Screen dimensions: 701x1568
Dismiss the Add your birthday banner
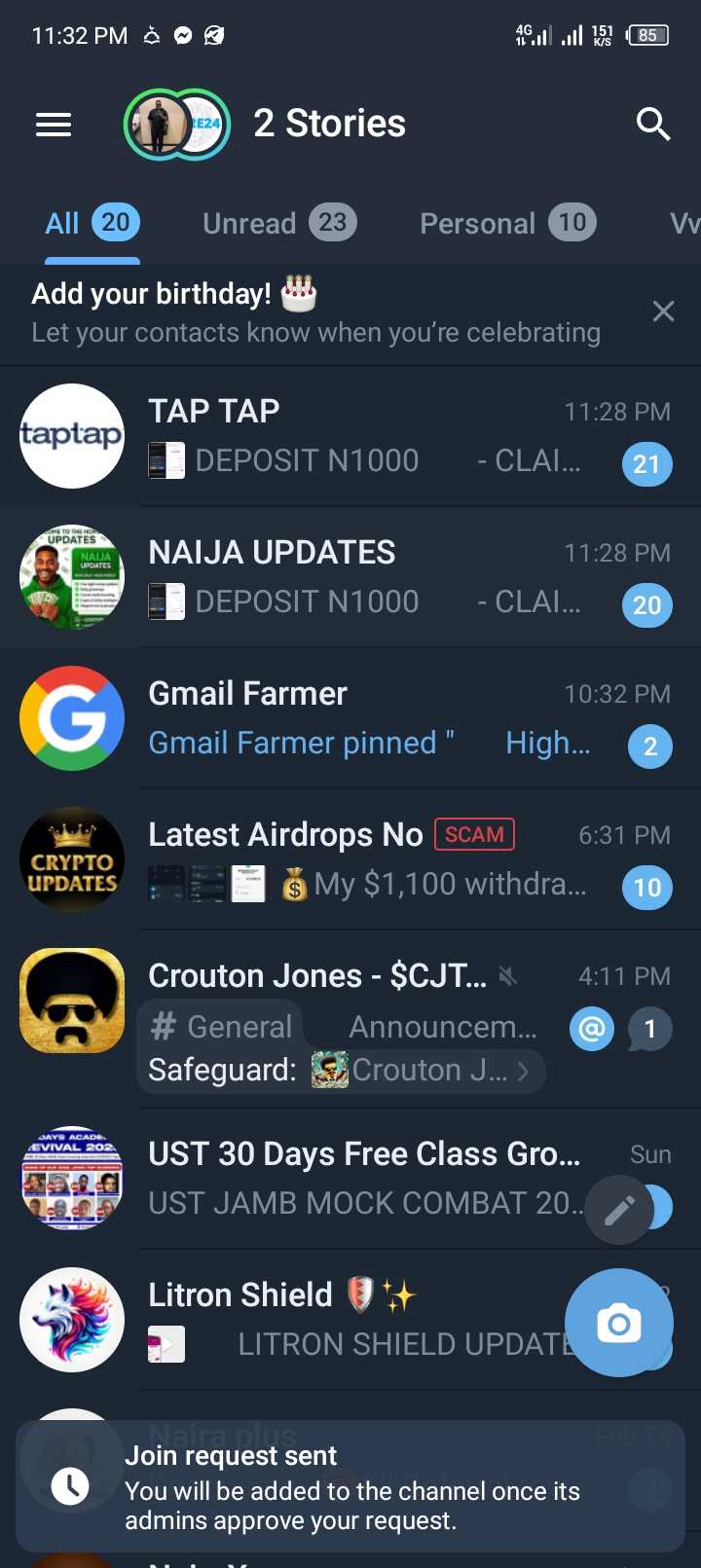663,311
